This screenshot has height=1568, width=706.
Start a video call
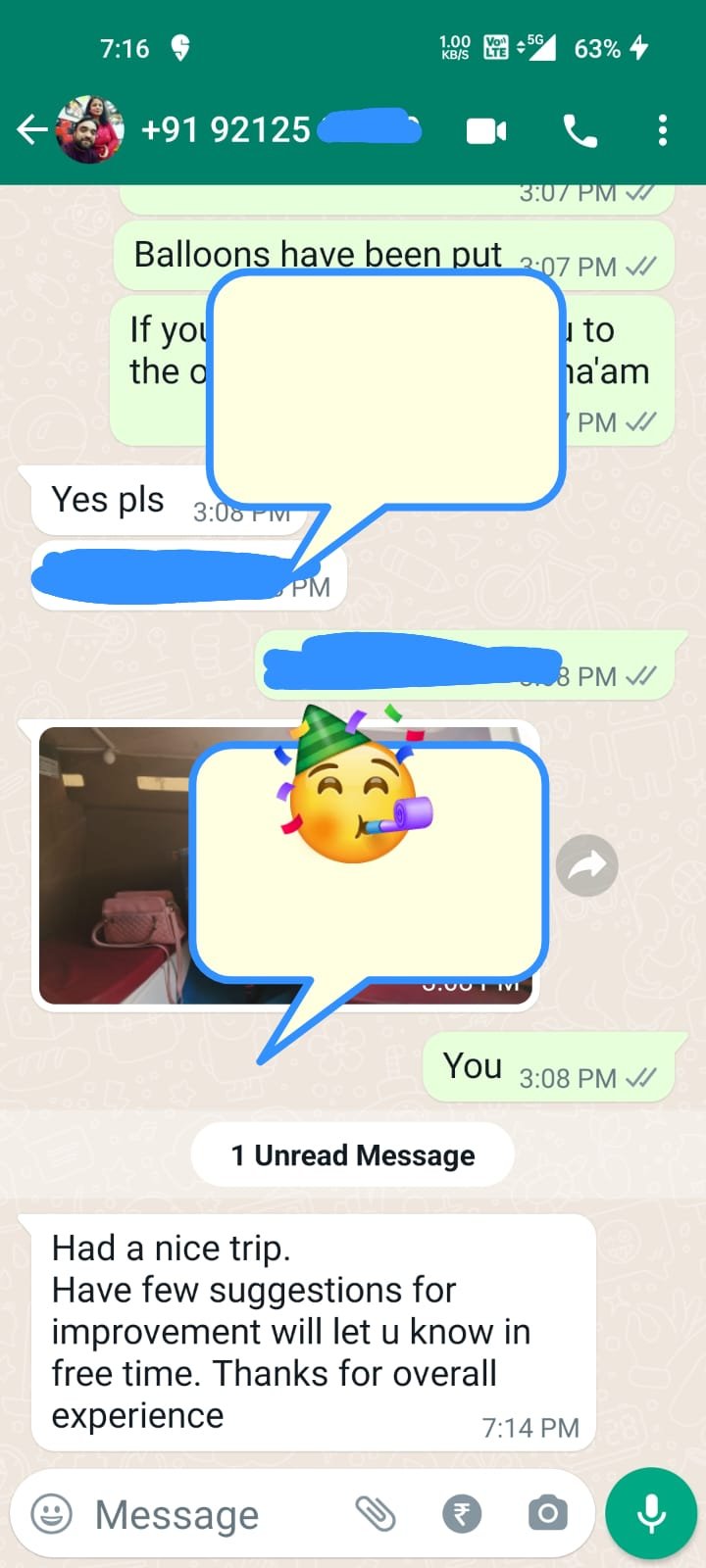[486, 130]
